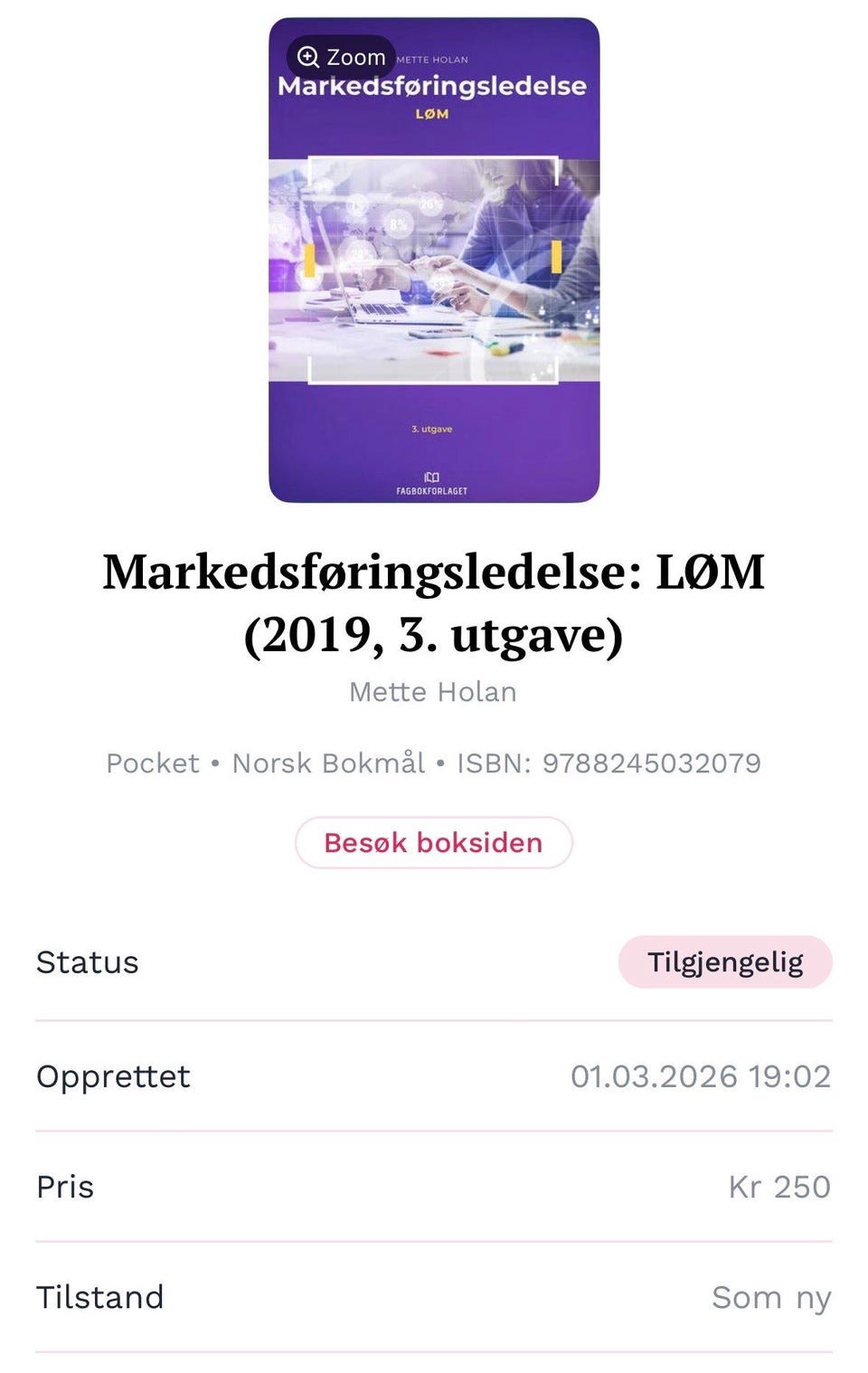Open Besøk boksiden
The width and height of the screenshot is (868, 1373).
pyautogui.click(x=434, y=842)
